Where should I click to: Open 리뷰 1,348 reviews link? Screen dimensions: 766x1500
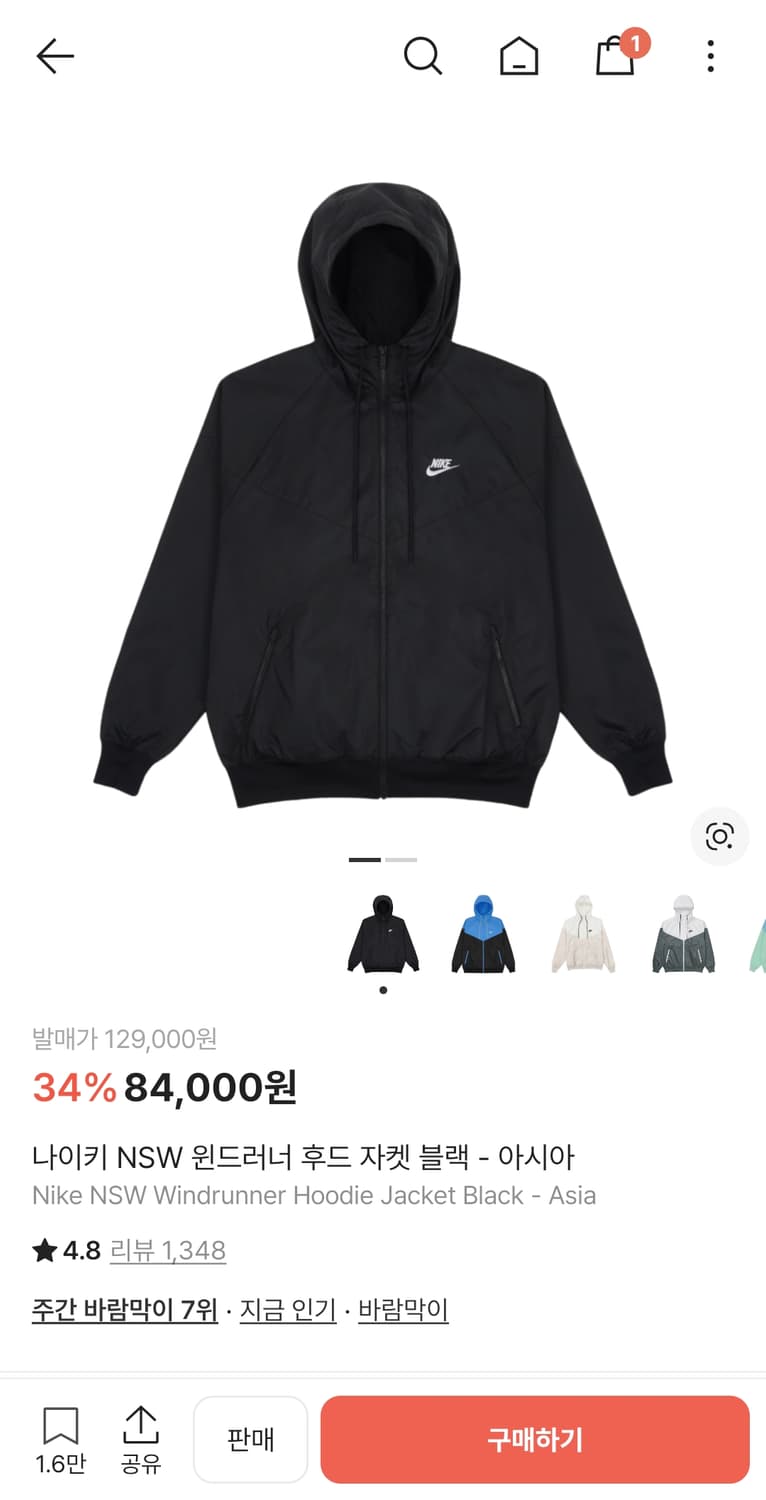[x=169, y=1251]
